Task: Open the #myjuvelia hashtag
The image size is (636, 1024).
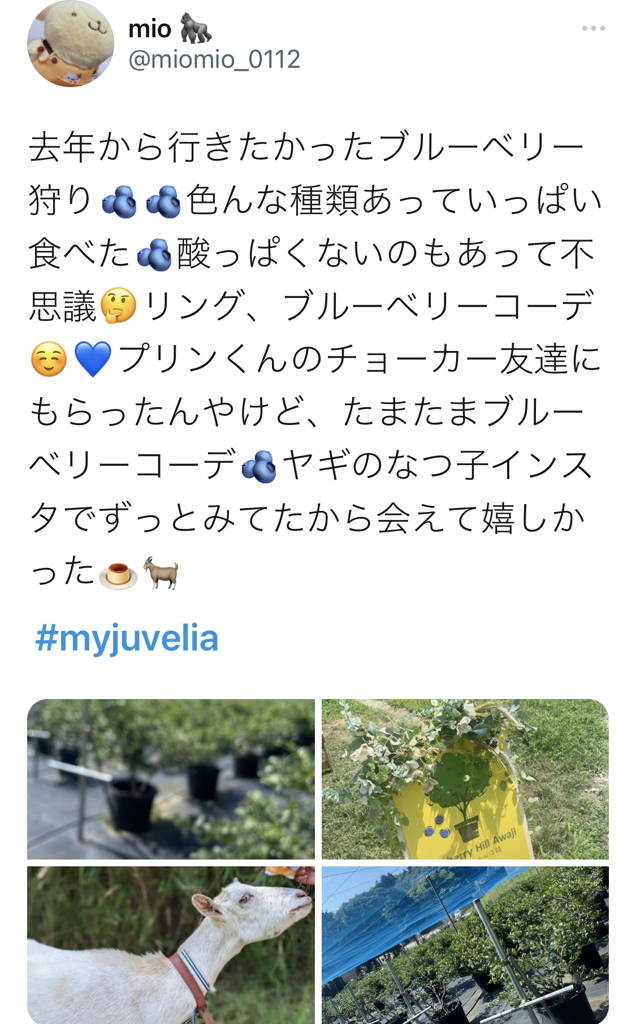Action: [x=127, y=639]
